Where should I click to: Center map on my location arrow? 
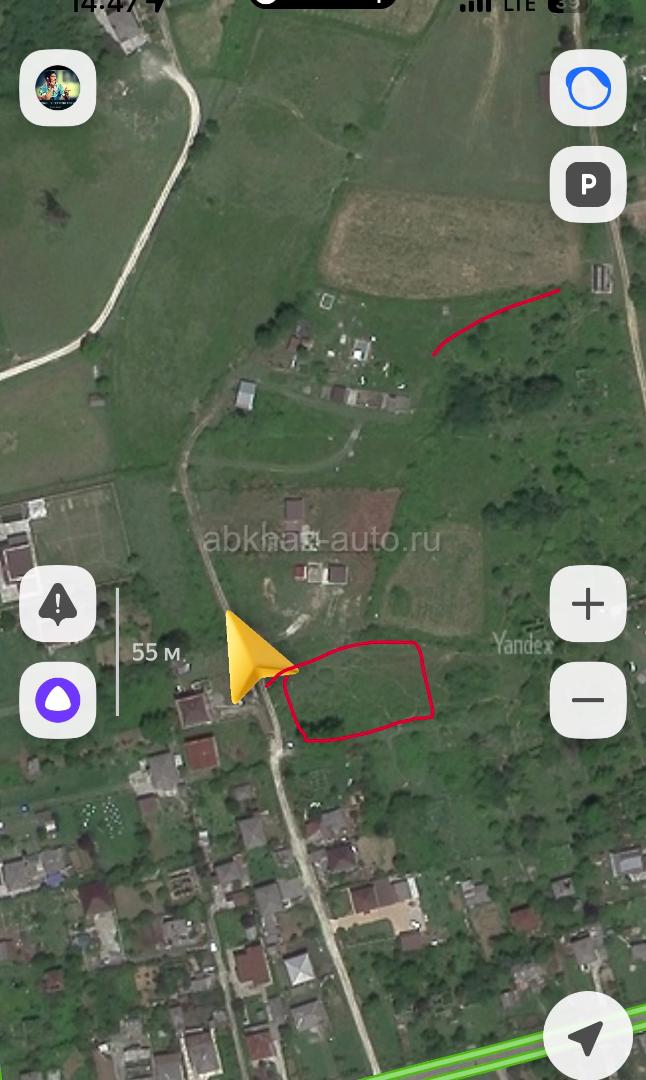(x=588, y=1038)
